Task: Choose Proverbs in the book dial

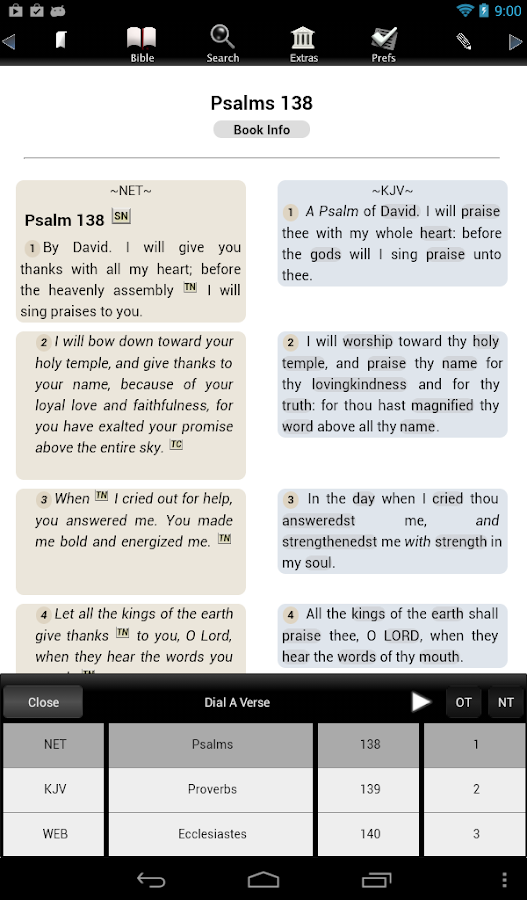Action: click(x=212, y=789)
